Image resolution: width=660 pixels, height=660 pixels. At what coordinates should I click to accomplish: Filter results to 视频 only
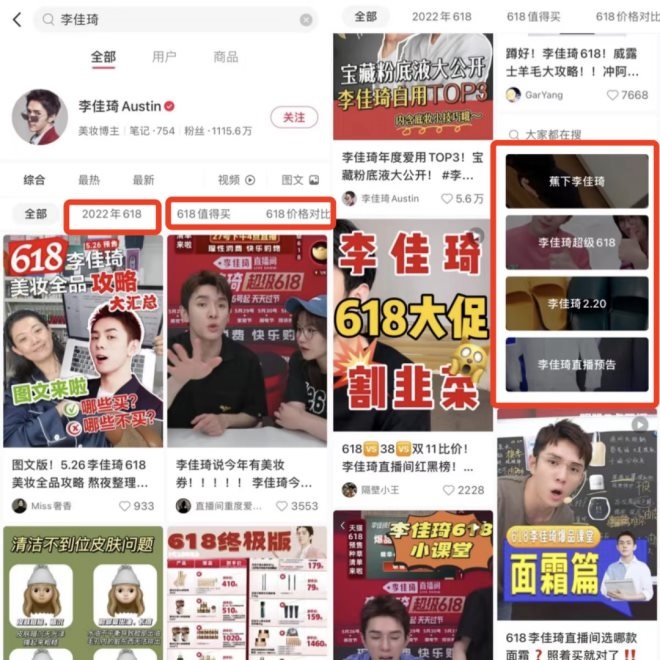tap(236, 180)
